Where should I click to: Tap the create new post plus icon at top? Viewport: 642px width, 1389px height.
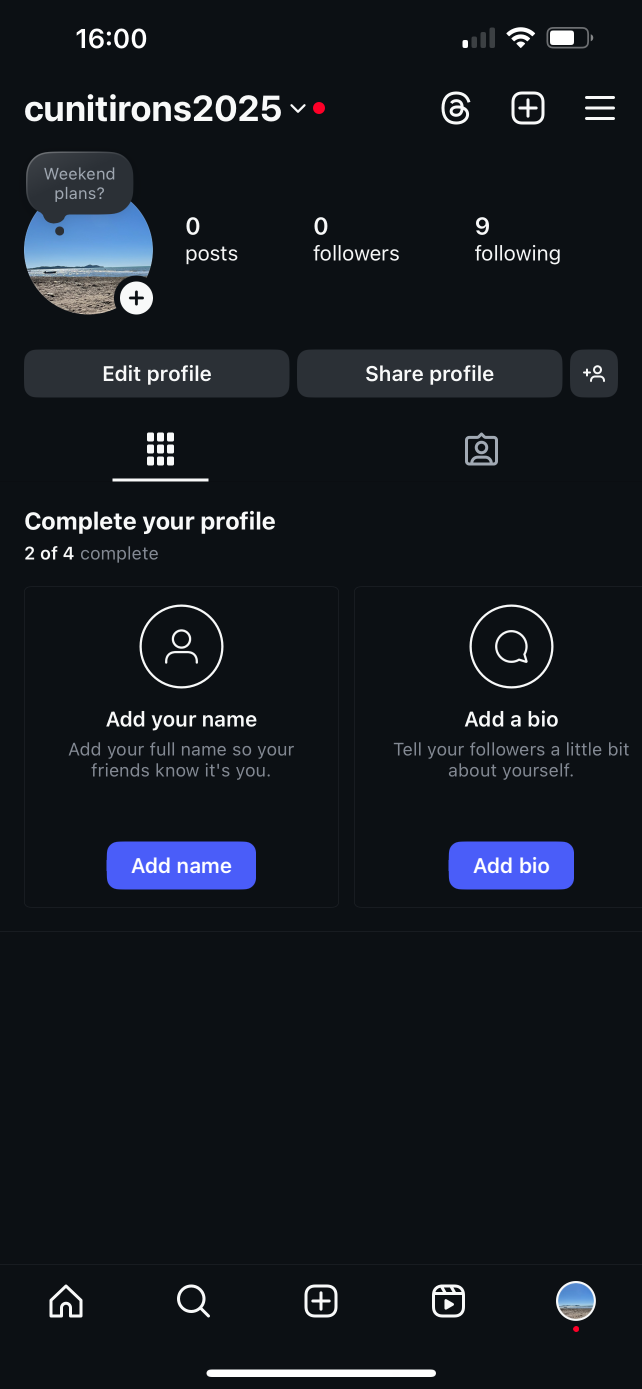[528, 108]
